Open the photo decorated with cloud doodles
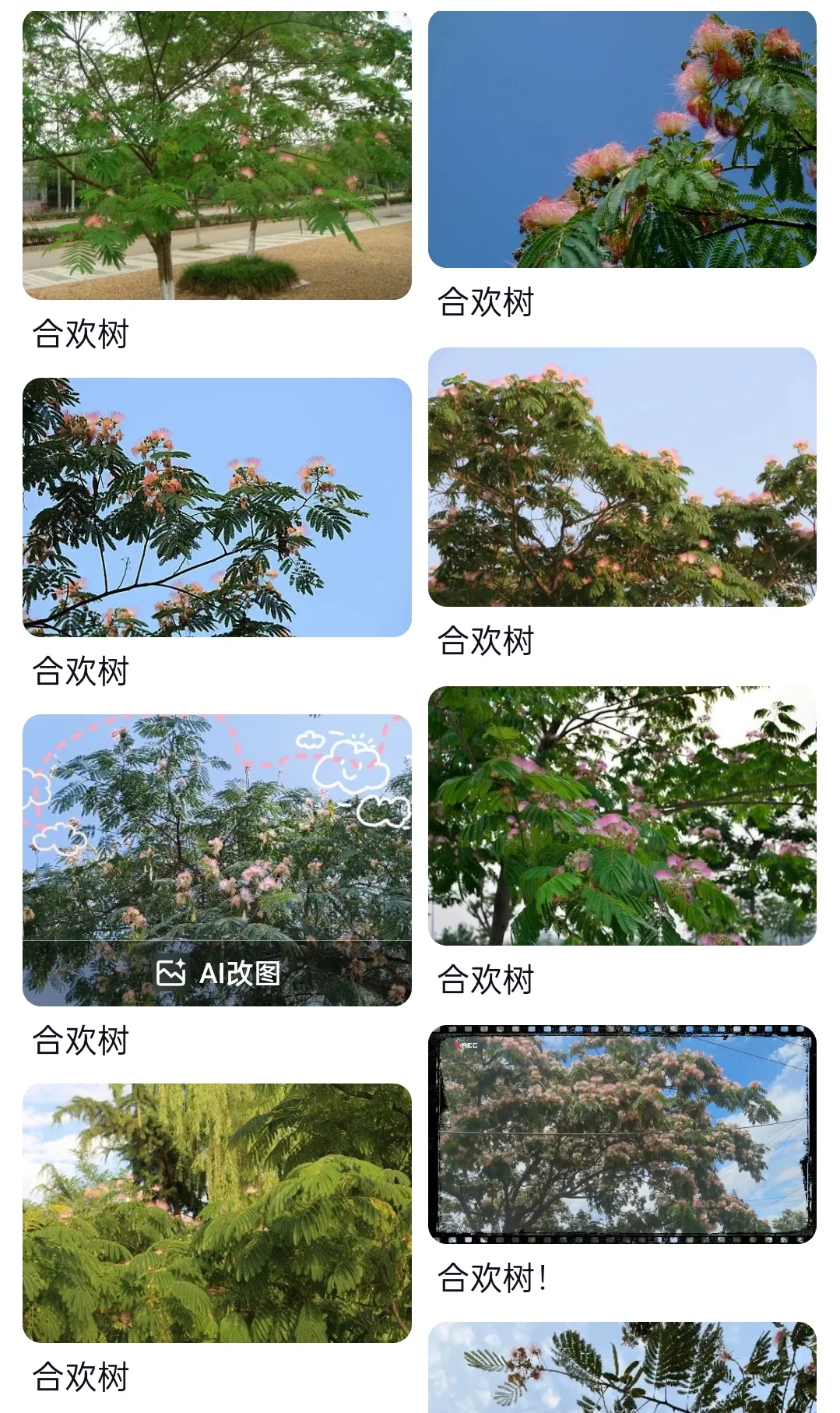The width and height of the screenshot is (840, 1413). pos(217,826)
